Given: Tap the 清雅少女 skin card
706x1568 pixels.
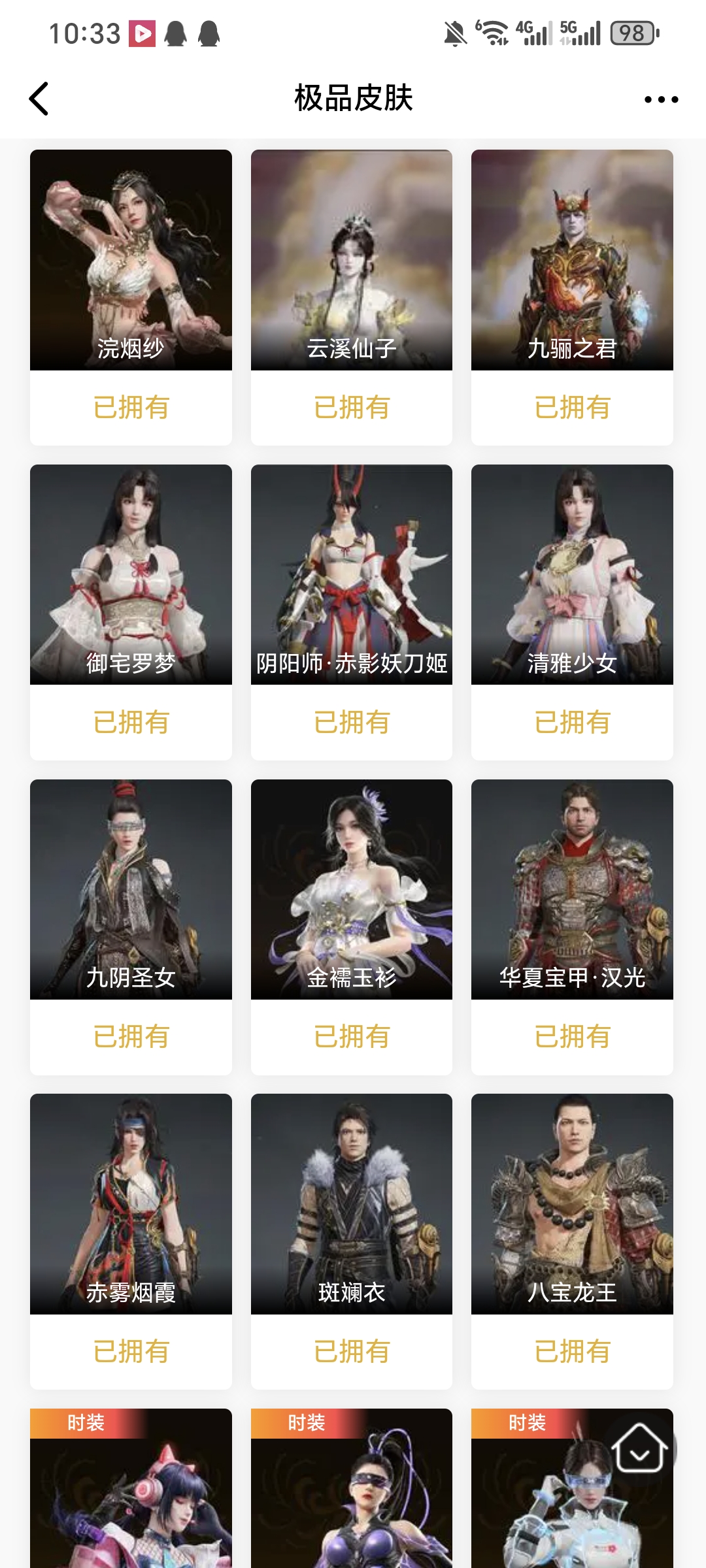Looking at the screenshot, I should (x=572, y=575).
